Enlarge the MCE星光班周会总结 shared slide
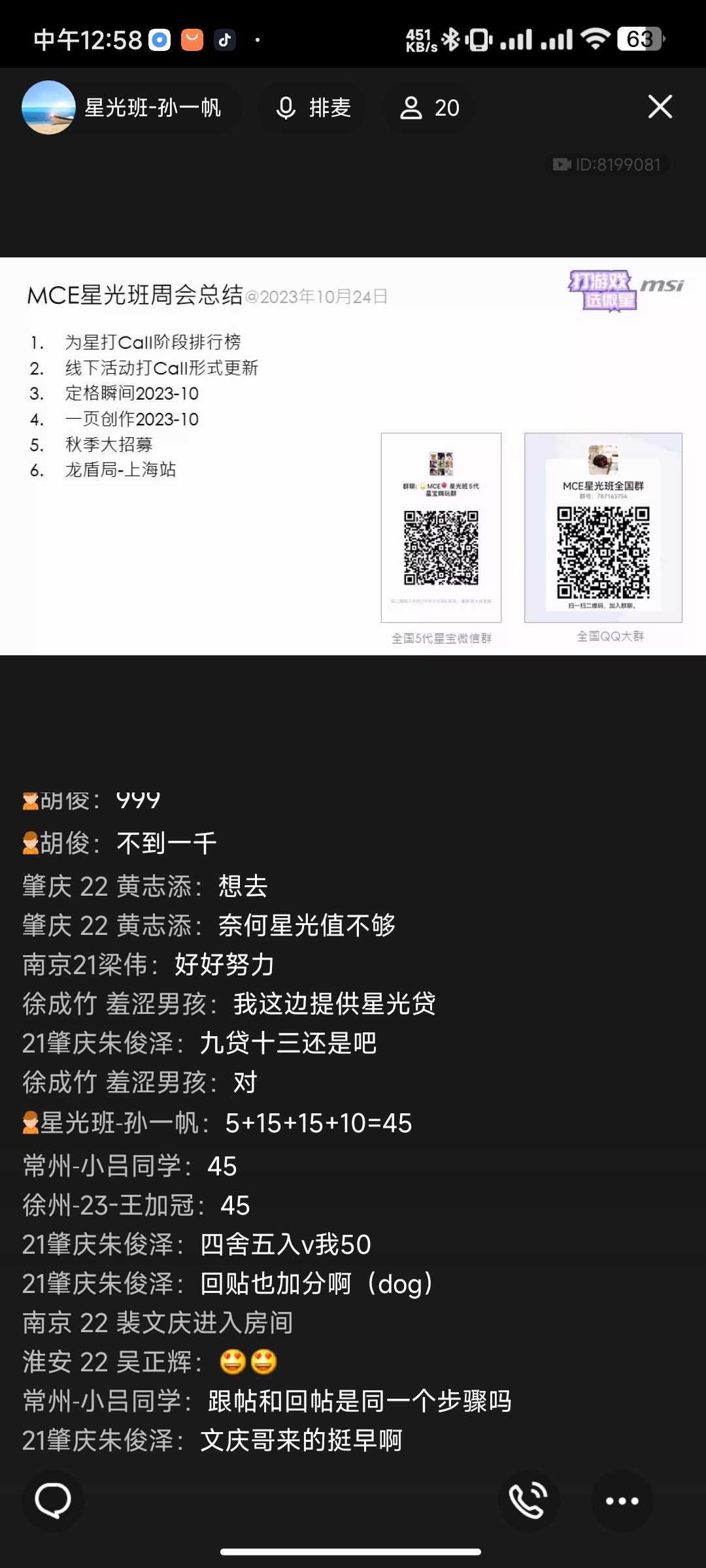This screenshot has width=706, height=1568. (x=353, y=456)
